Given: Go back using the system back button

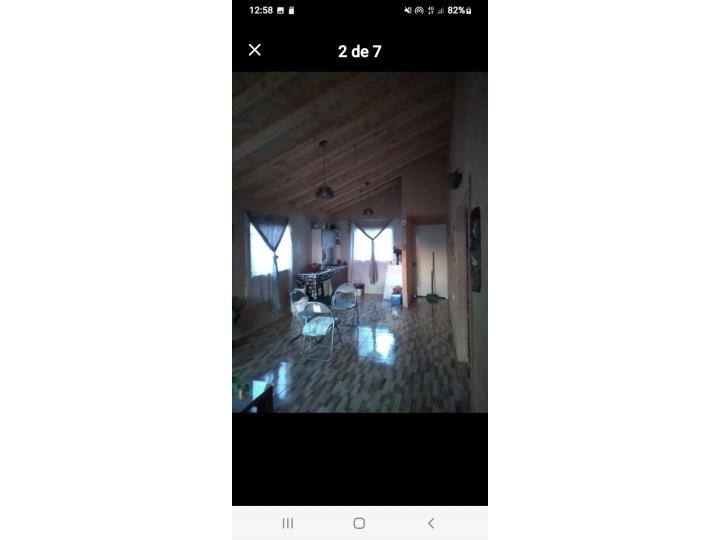Looking at the screenshot, I should tap(431, 523).
